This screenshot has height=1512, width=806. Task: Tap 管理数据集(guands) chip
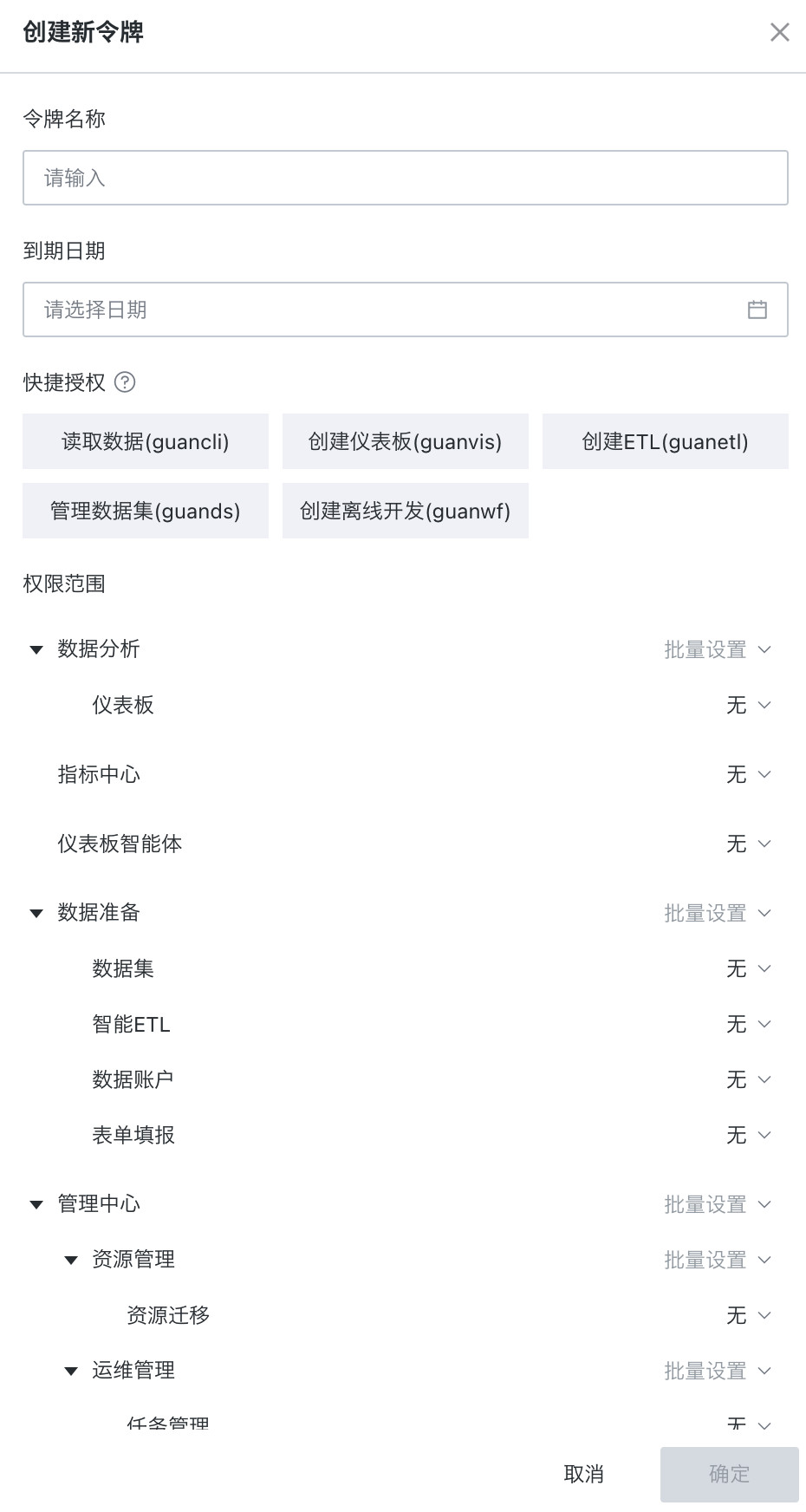pos(146,511)
